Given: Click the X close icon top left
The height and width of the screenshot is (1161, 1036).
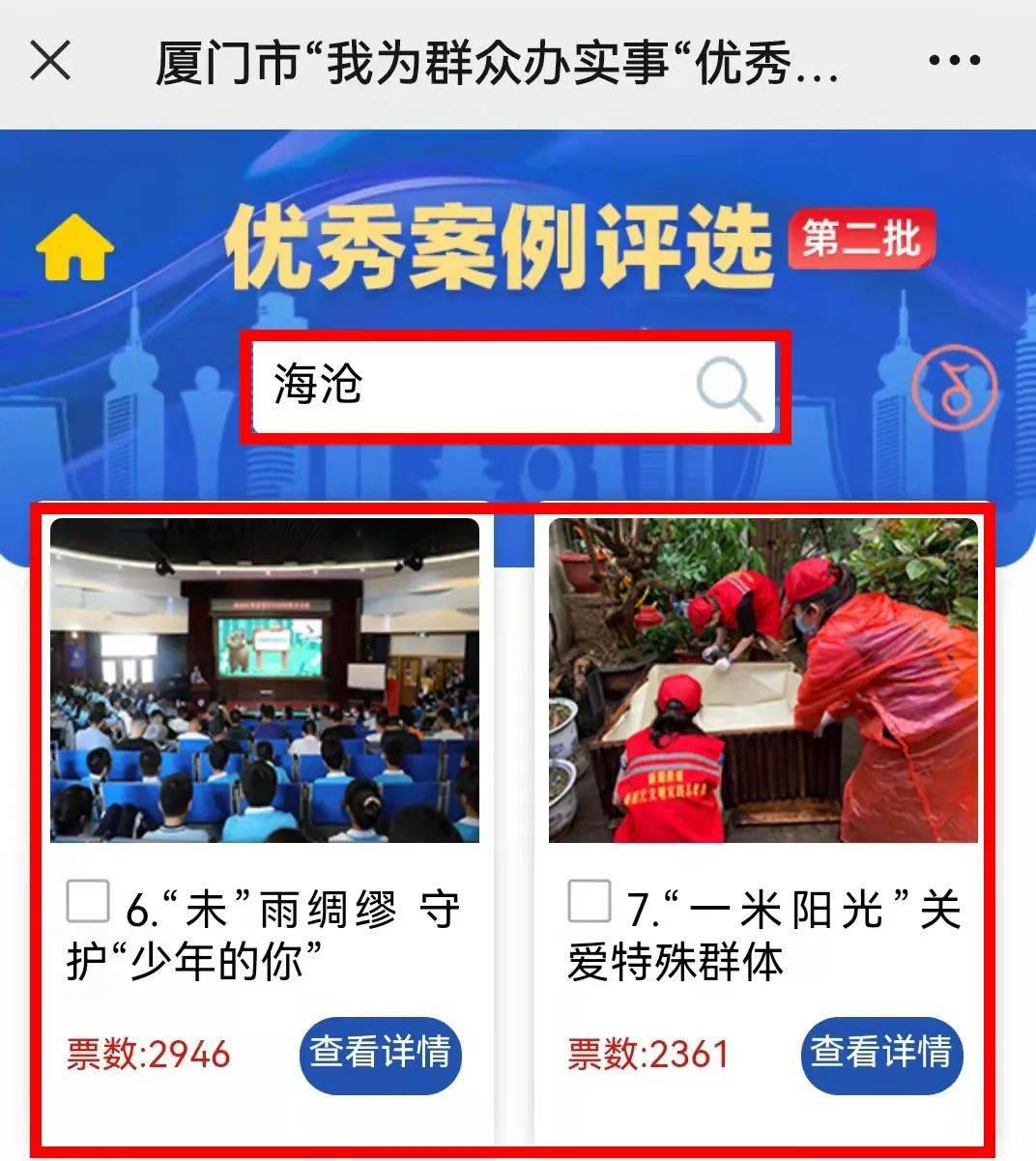Looking at the screenshot, I should click(x=50, y=60).
